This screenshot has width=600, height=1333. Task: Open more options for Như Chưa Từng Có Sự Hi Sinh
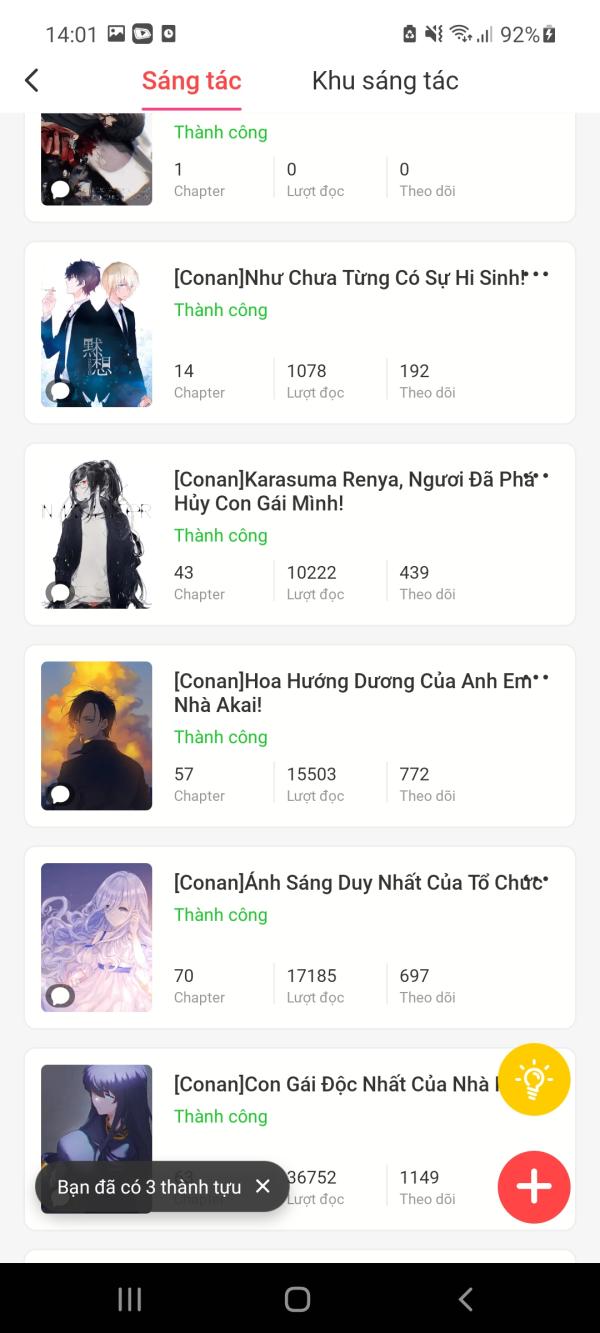click(536, 274)
